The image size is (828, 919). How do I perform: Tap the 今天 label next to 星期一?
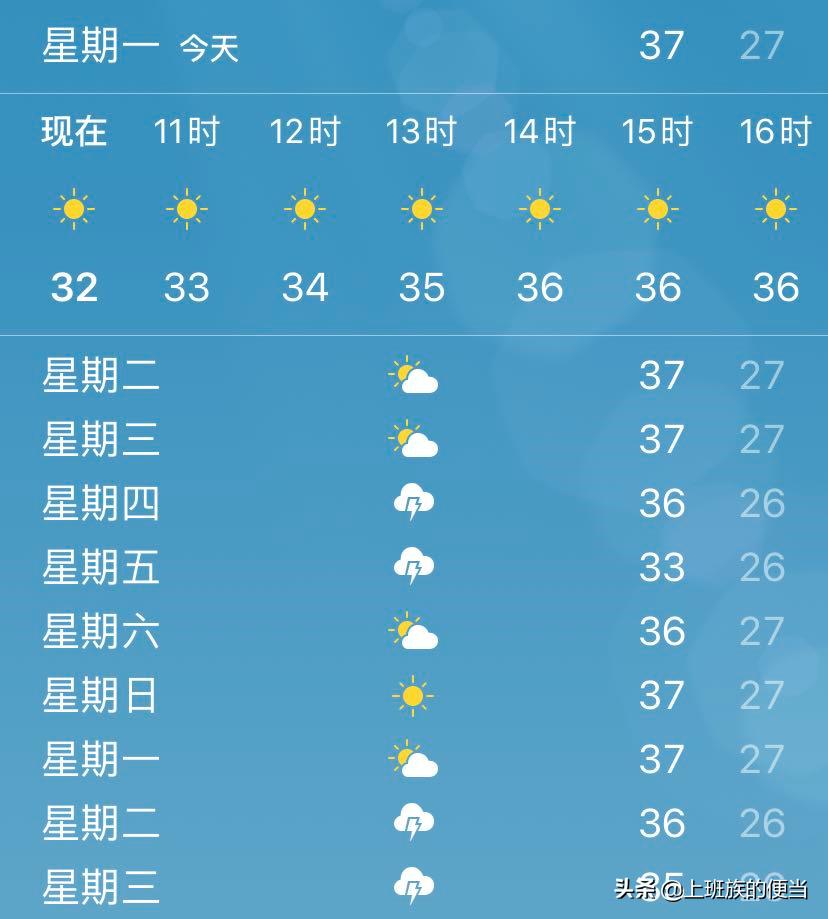coord(210,48)
